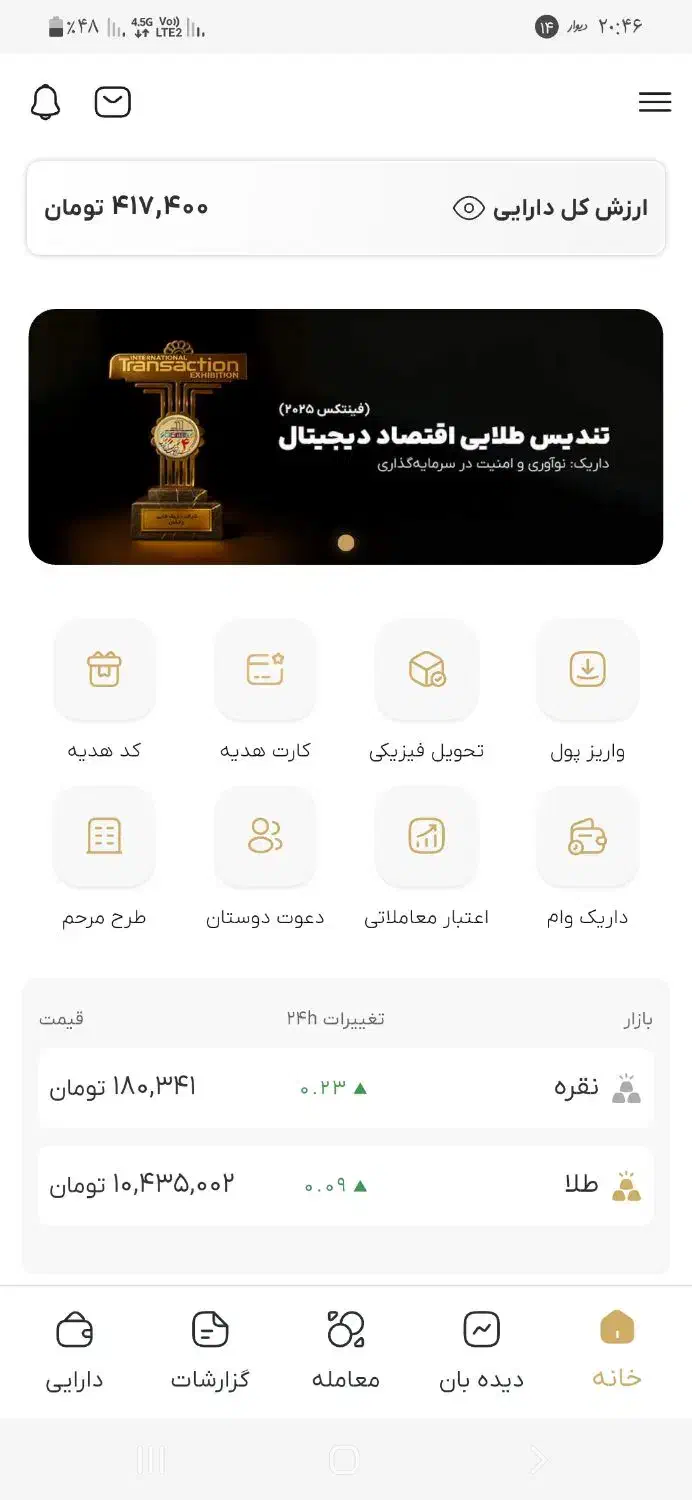Image resolution: width=692 pixels, height=1500 pixels.
Task: Open the طلا gold market row
Action: pos(346,1186)
